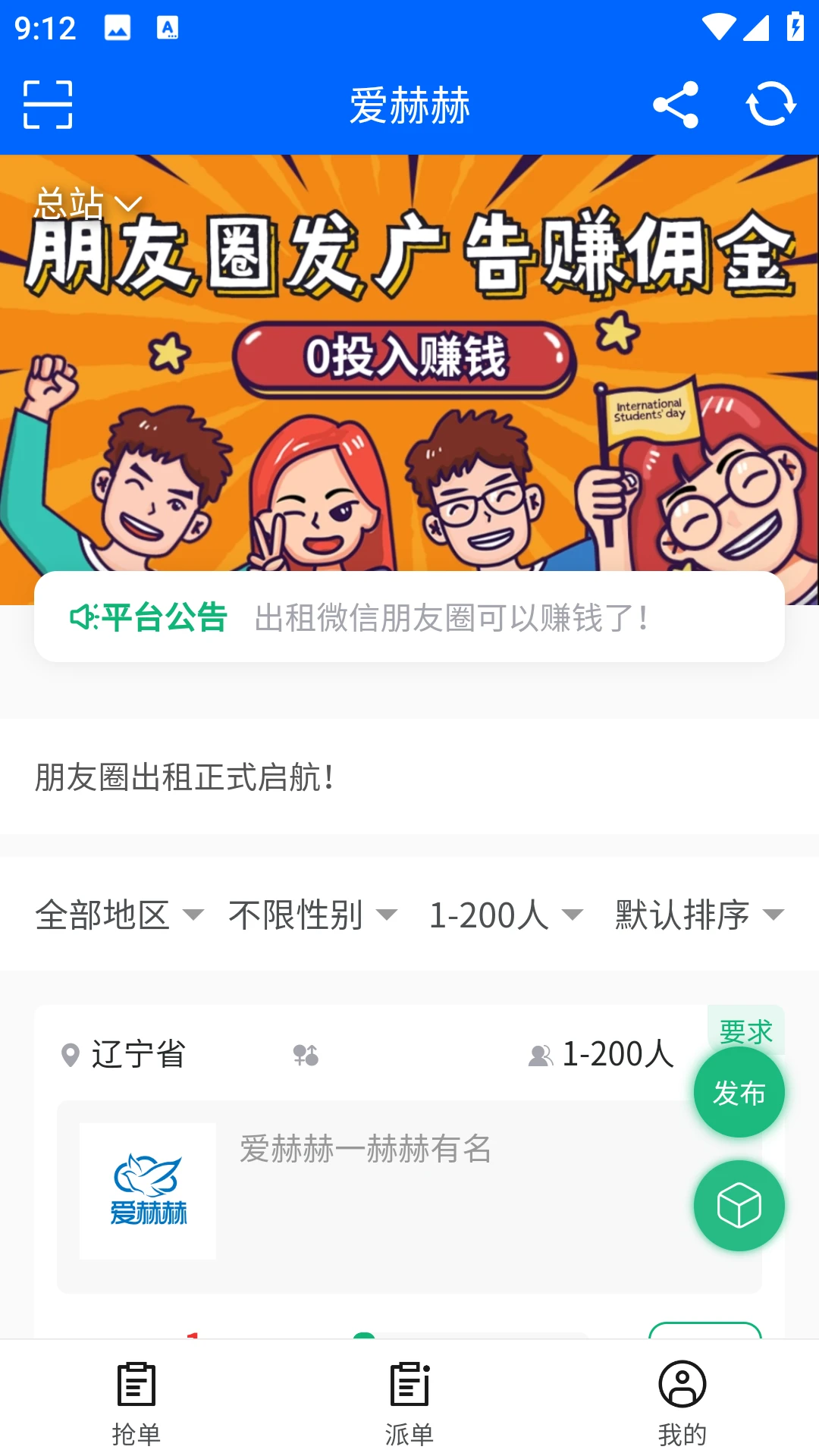This screenshot has width=819, height=1456.
Task: Tap the location pin icon before 辽宁省
Action: click(x=71, y=1054)
